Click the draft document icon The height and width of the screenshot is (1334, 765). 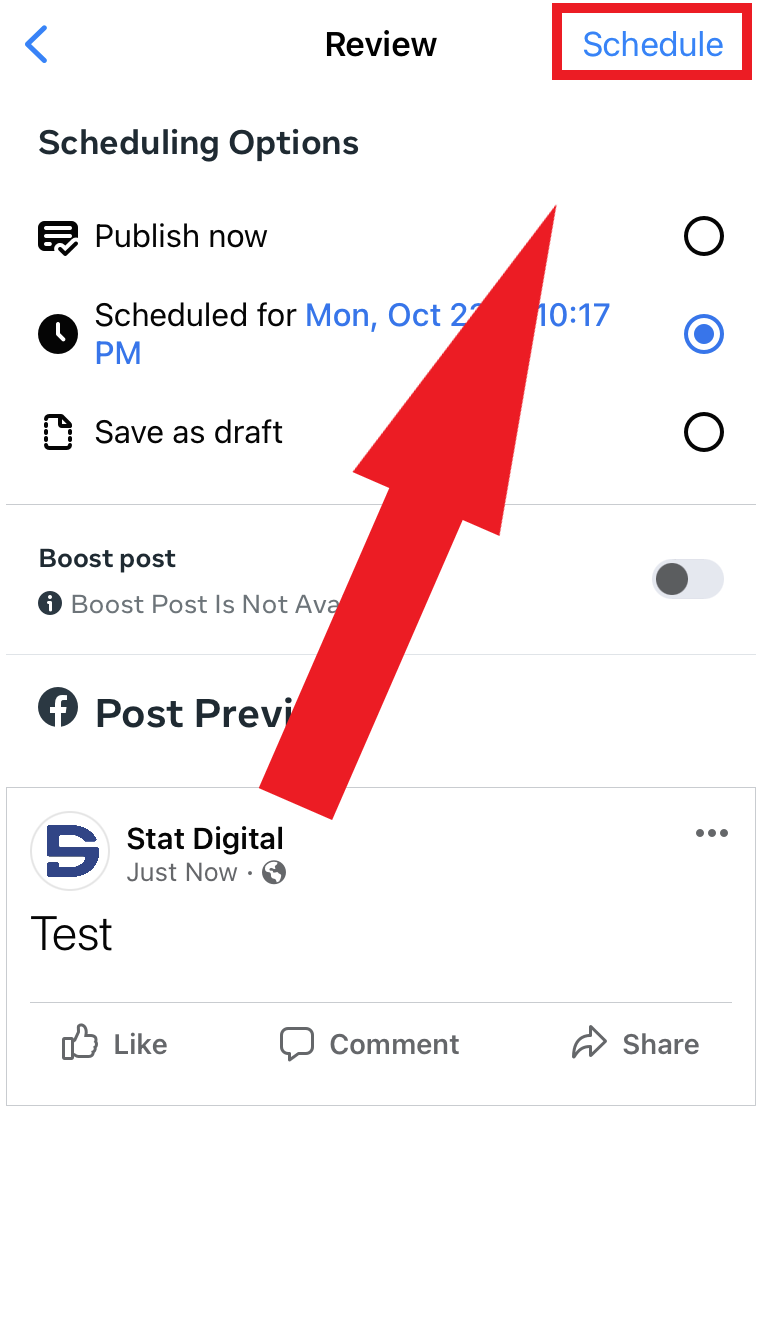(x=57, y=432)
